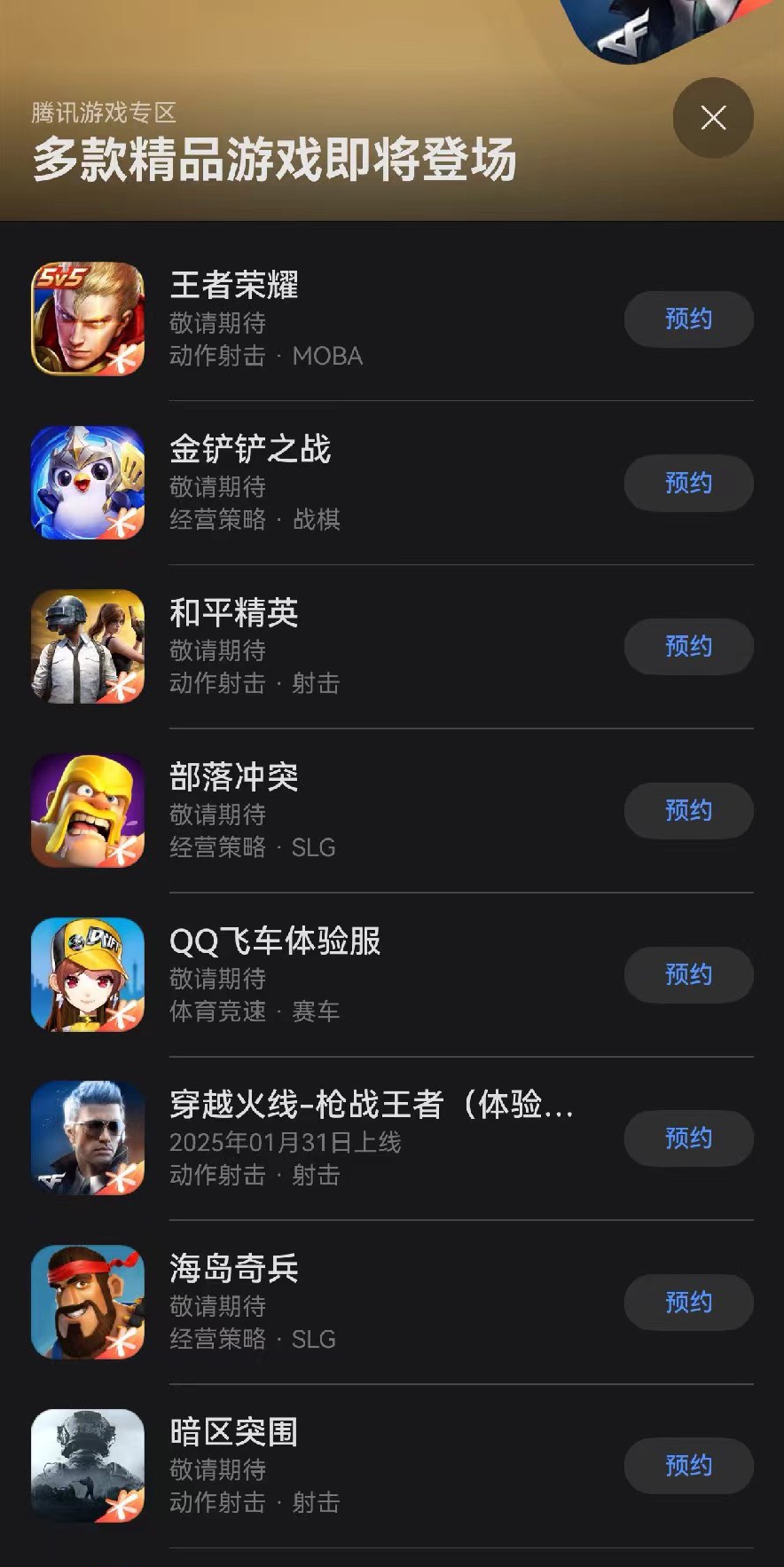This screenshot has height=1567, width=784.
Task: Reserve 部落冲突 via 预约
Action: point(688,811)
